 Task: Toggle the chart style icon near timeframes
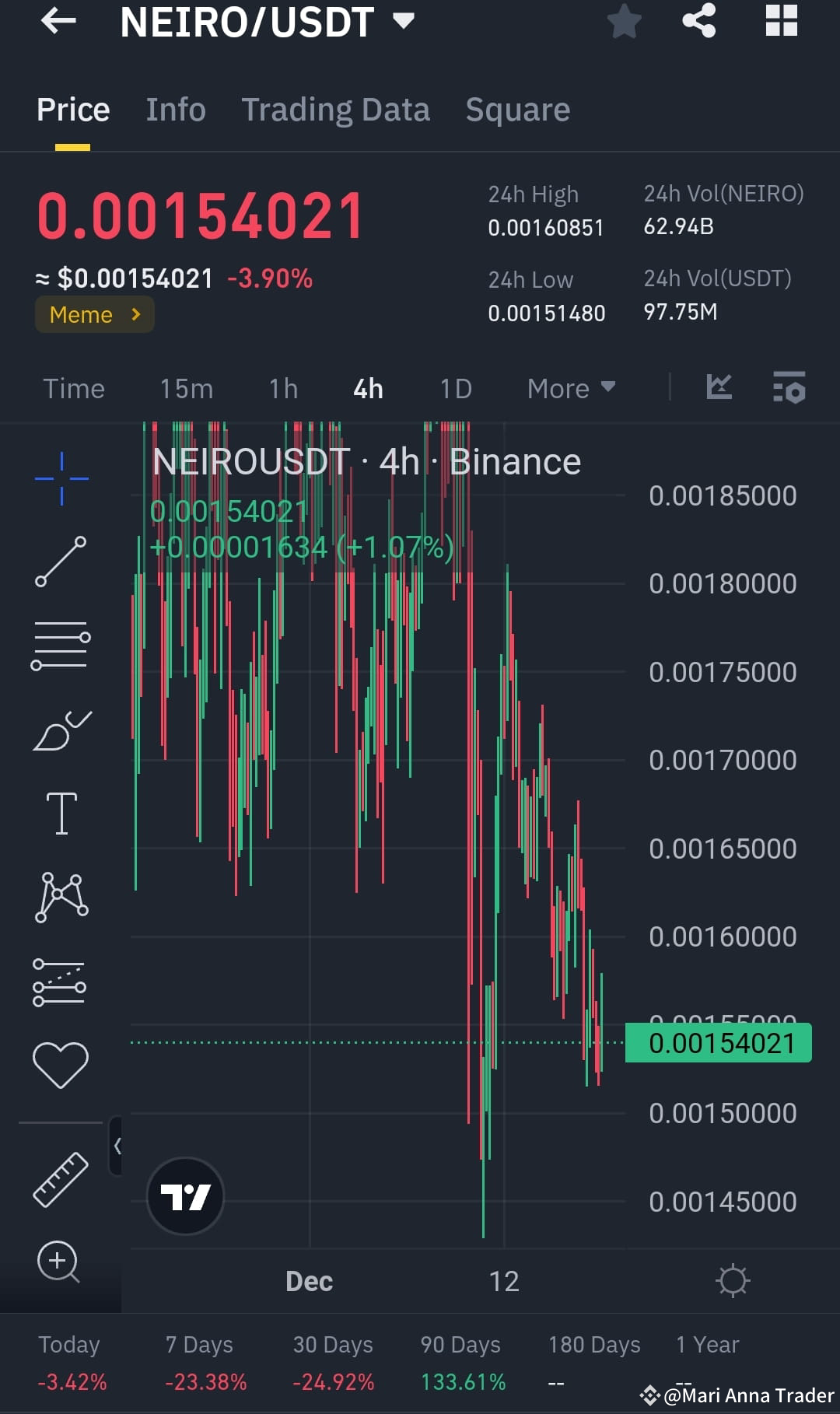719,387
